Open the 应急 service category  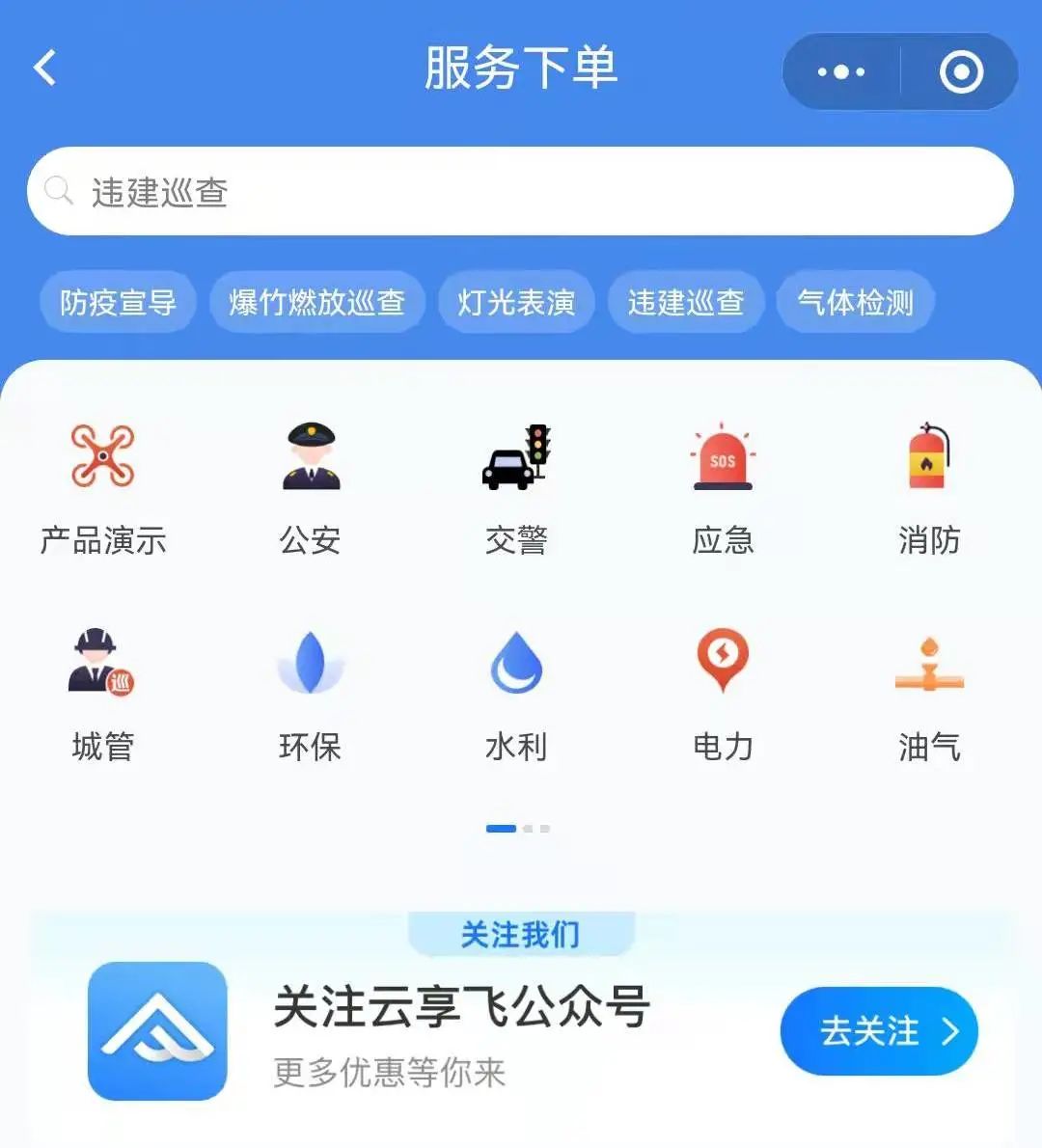click(x=723, y=487)
